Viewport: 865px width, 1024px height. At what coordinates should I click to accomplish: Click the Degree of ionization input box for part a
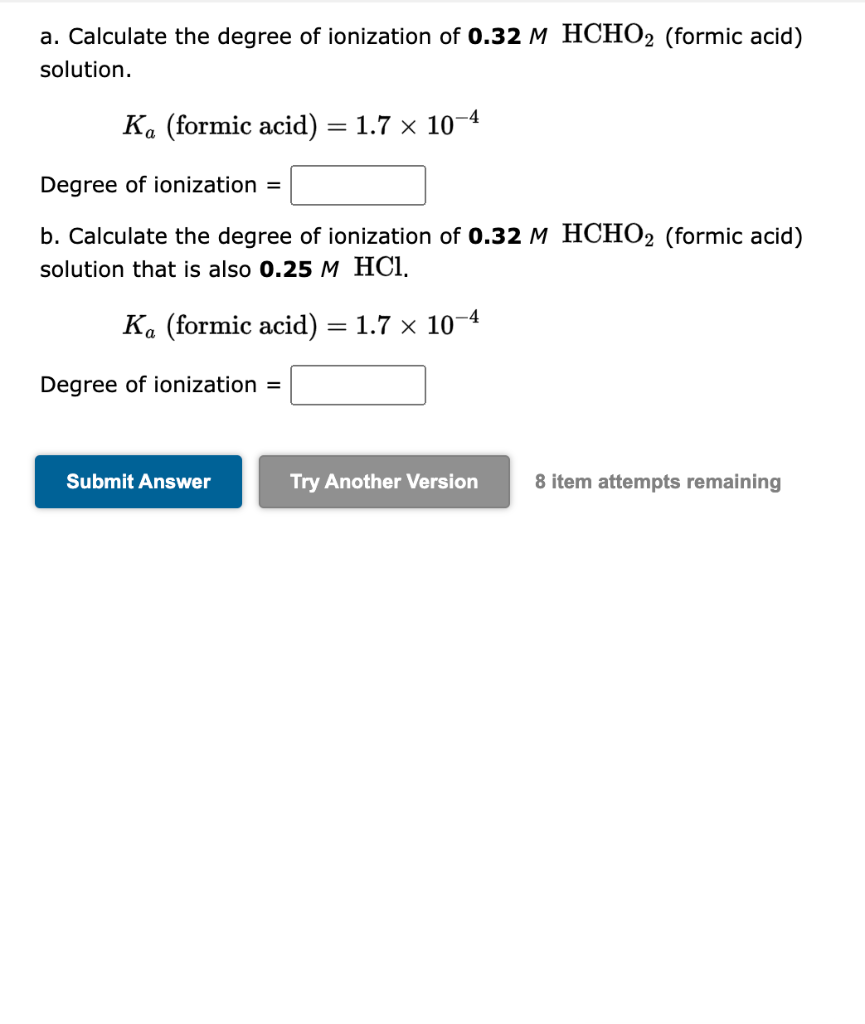pos(357,185)
